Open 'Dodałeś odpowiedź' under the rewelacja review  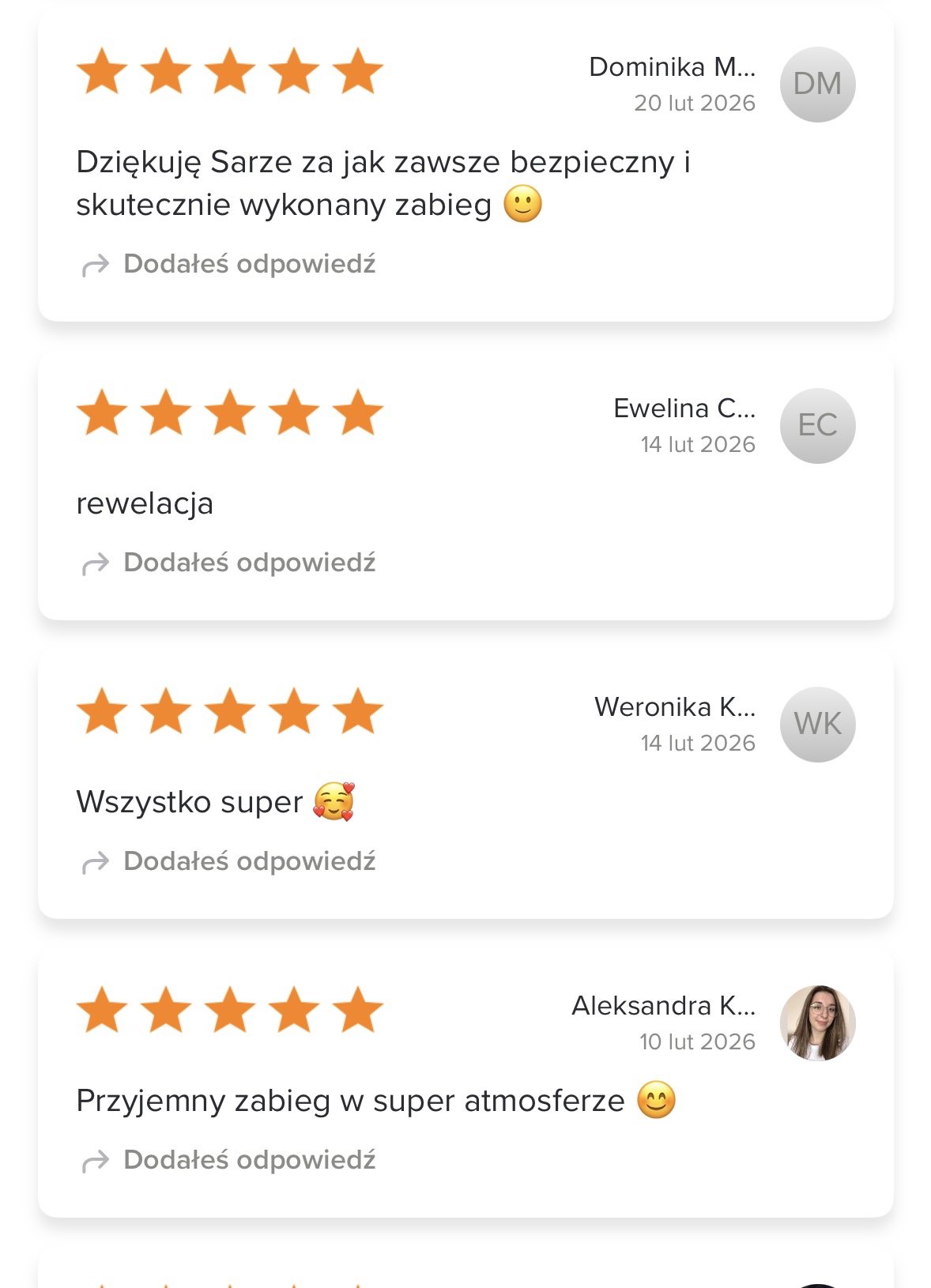point(249,562)
